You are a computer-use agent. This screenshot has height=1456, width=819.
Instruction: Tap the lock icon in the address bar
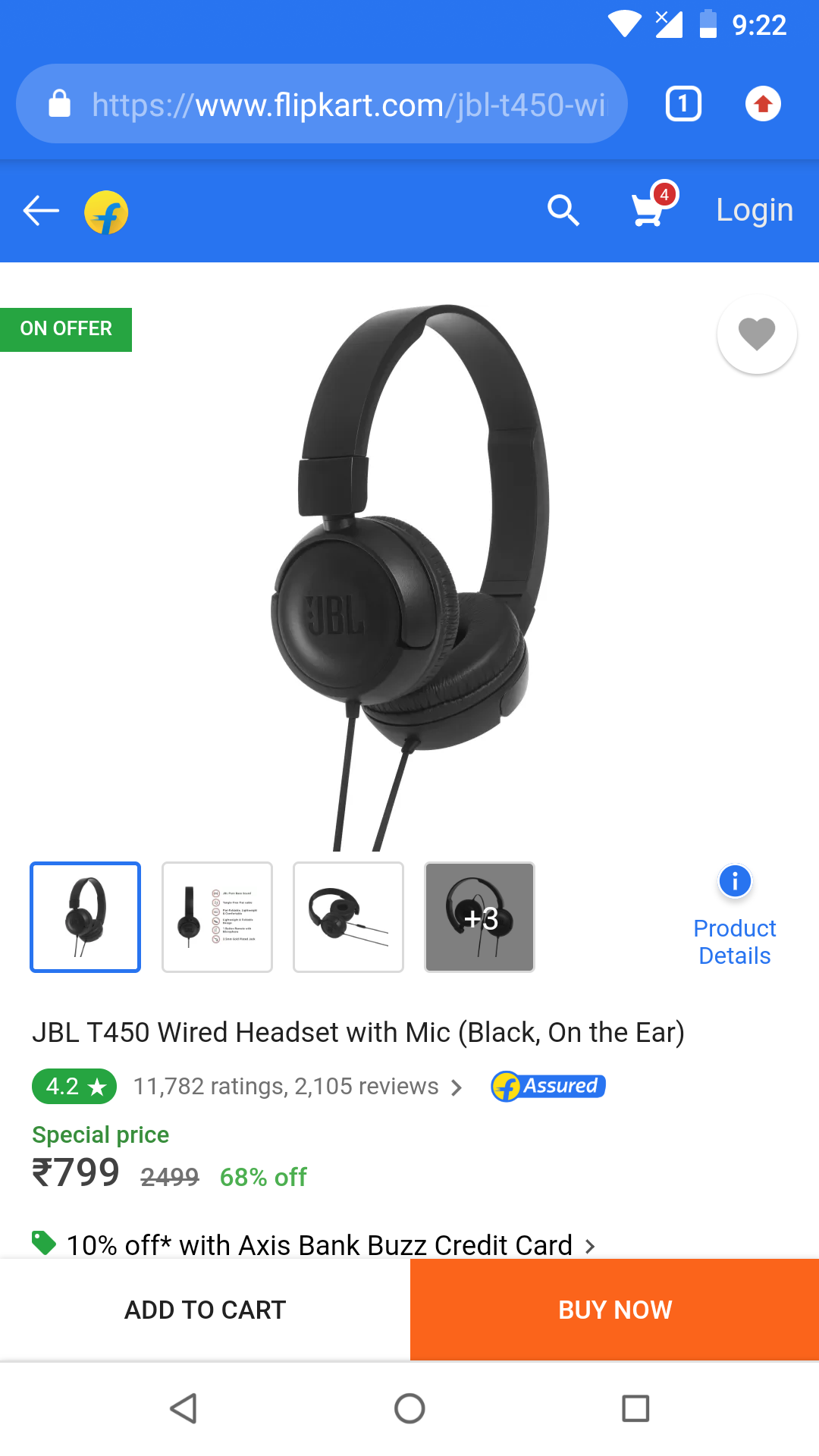click(x=59, y=104)
